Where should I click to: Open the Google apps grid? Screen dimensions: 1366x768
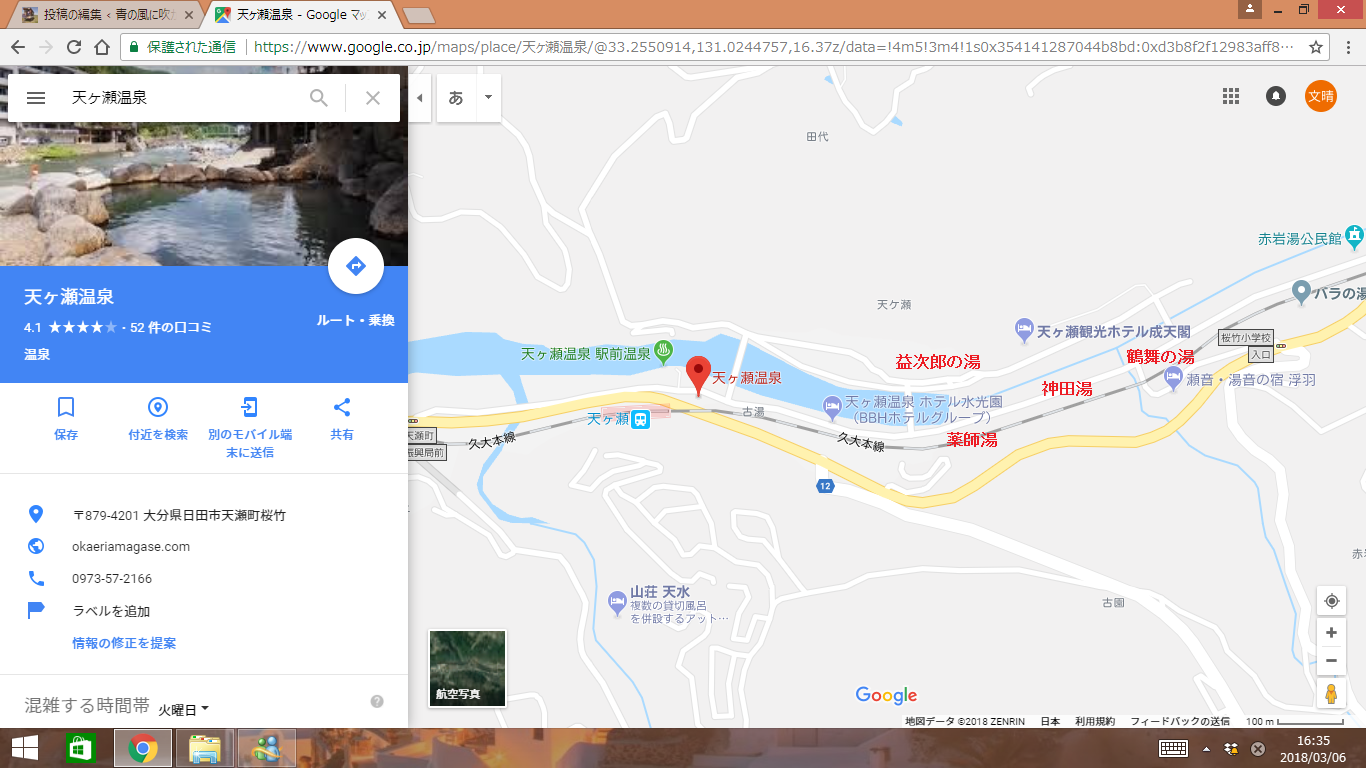pos(1231,96)
